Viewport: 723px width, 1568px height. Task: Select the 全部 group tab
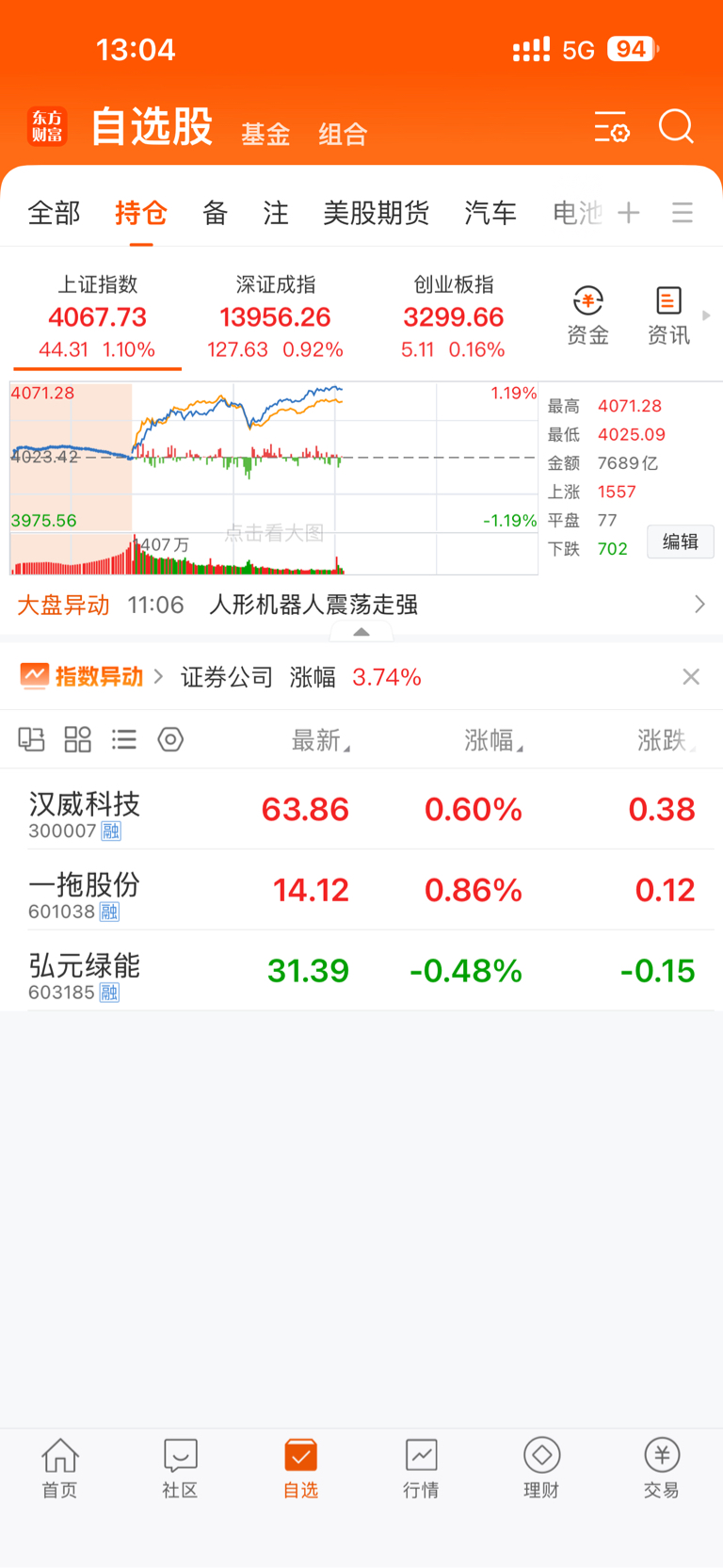(x=55, y=213)
